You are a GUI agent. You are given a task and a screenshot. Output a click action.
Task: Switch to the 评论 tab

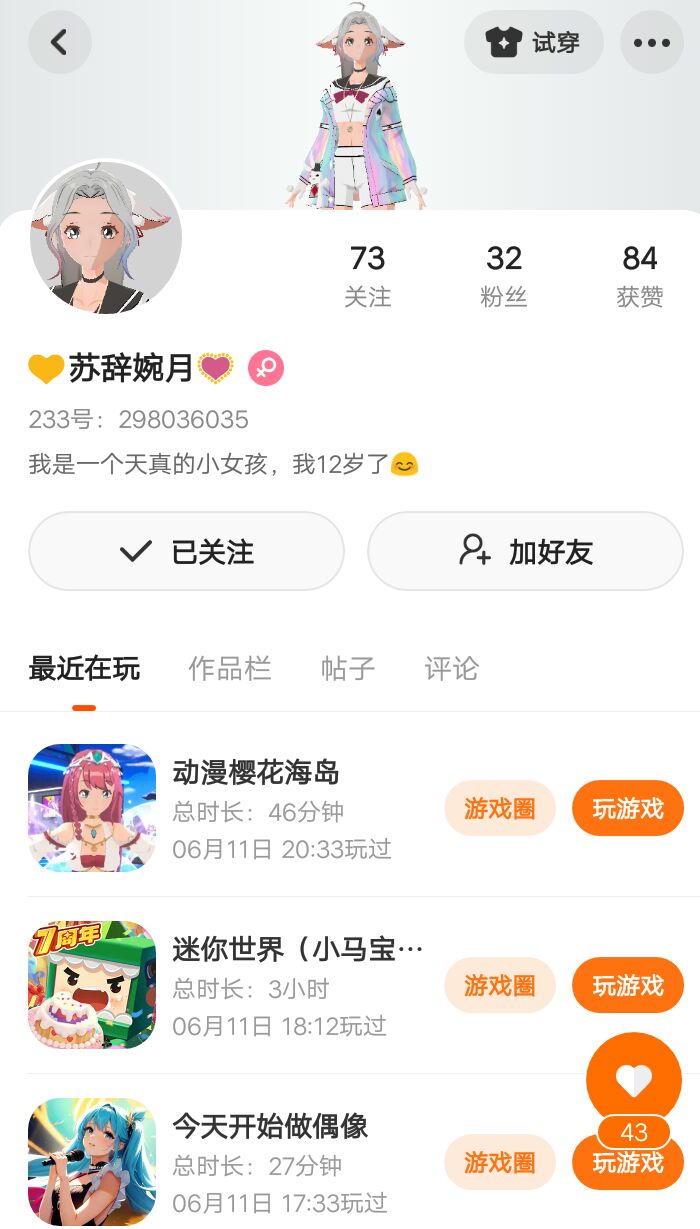click(x=452, y=668)
